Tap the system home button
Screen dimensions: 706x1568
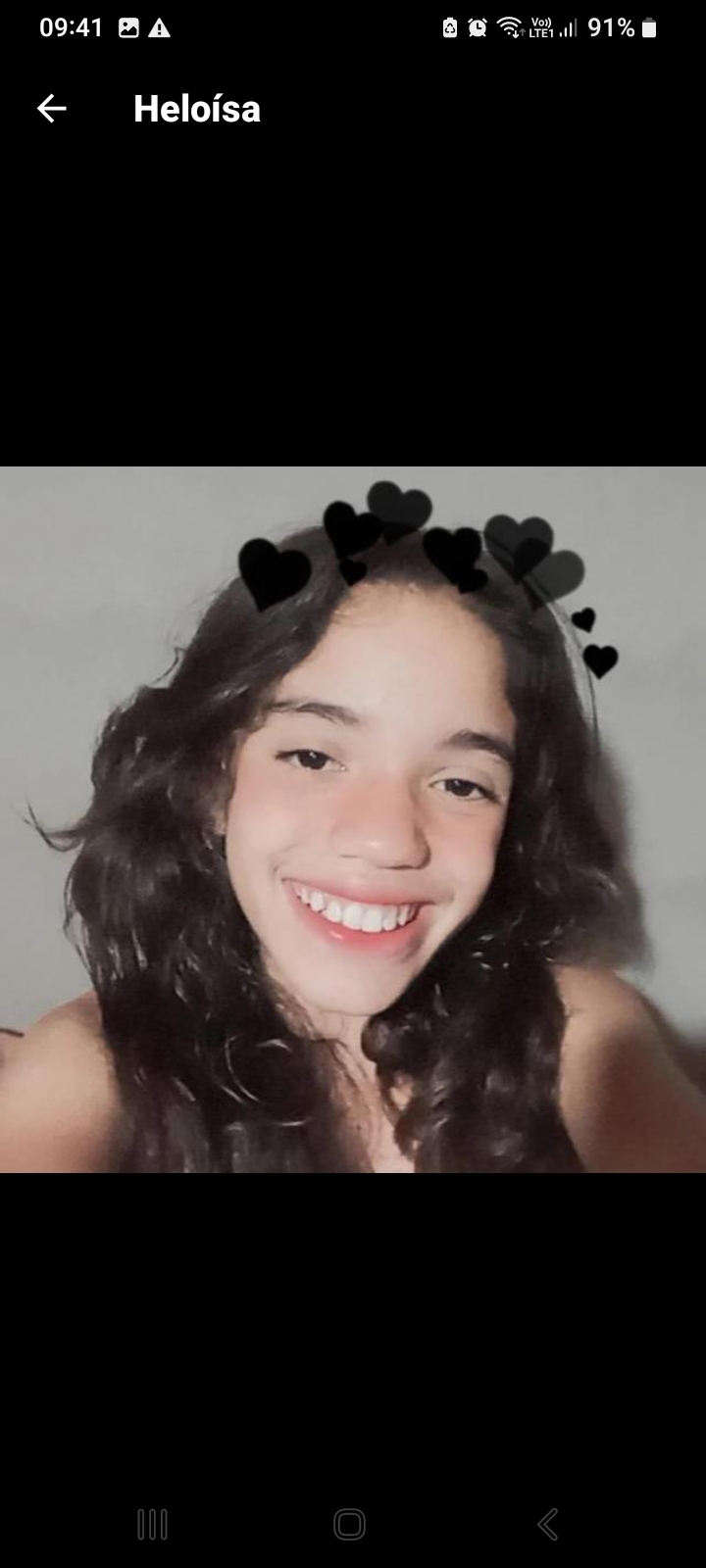(x=349, y=1524)
